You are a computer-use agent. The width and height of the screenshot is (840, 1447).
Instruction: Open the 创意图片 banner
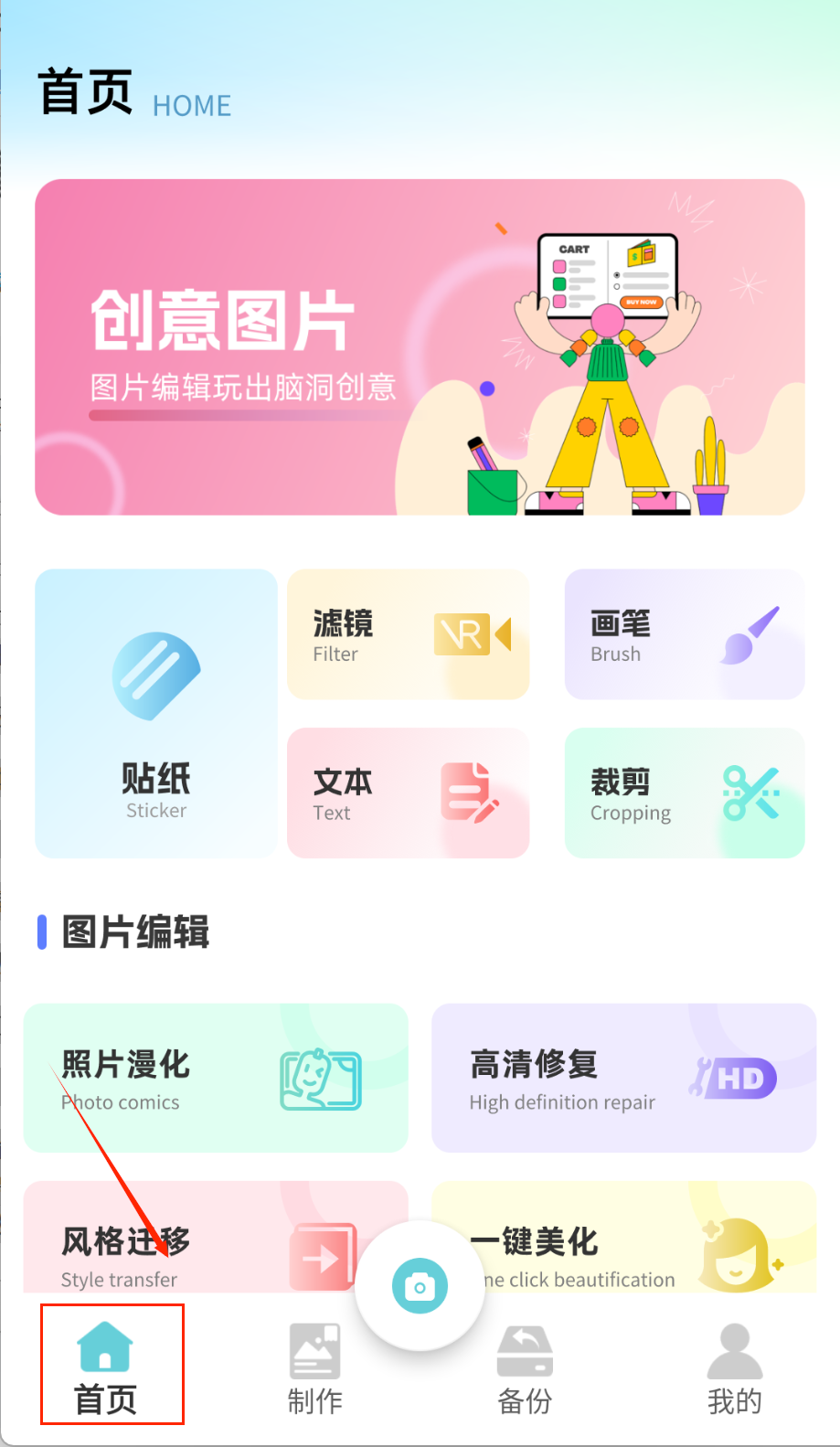click(x=420, y=347)
